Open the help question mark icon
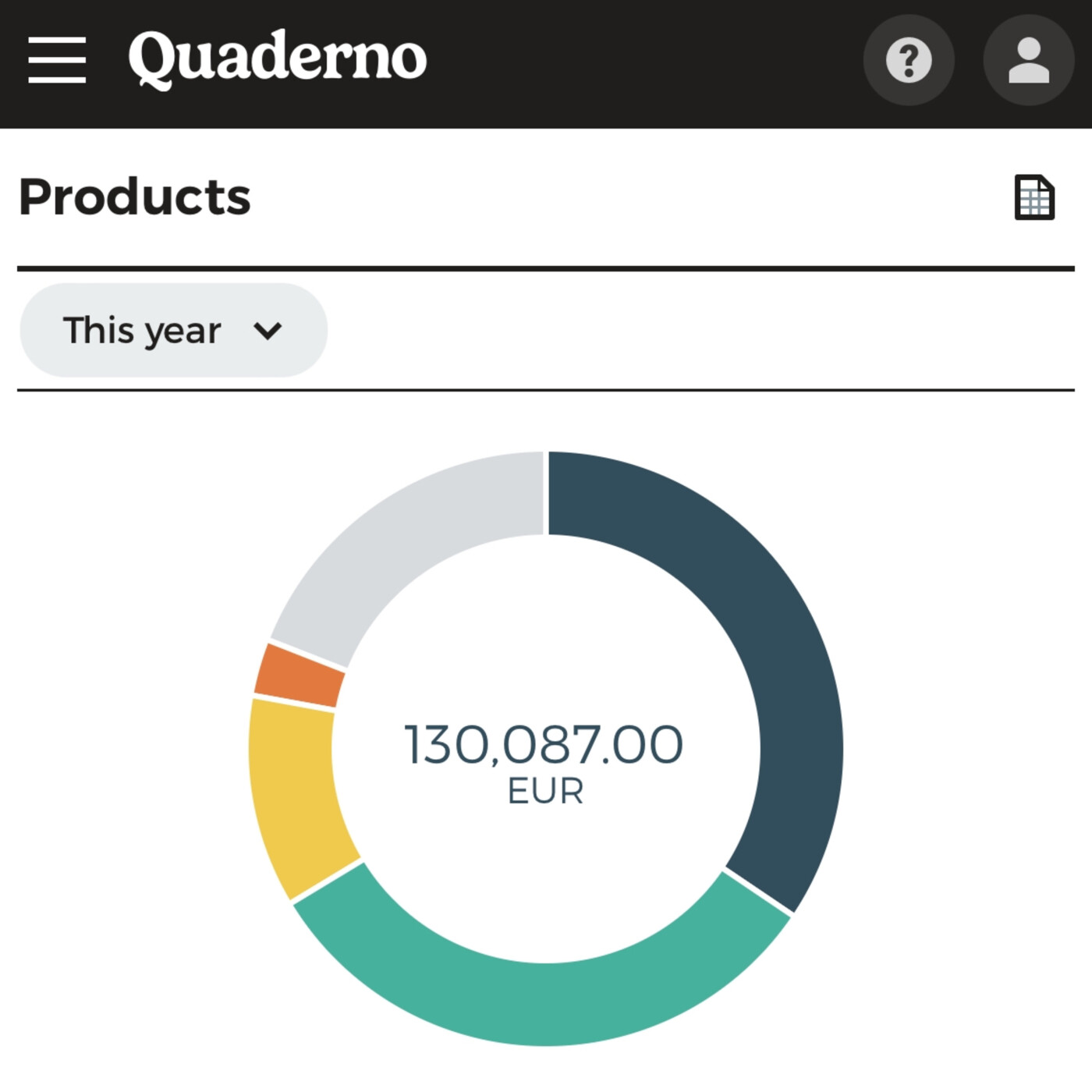 click(x=909, y=60)
